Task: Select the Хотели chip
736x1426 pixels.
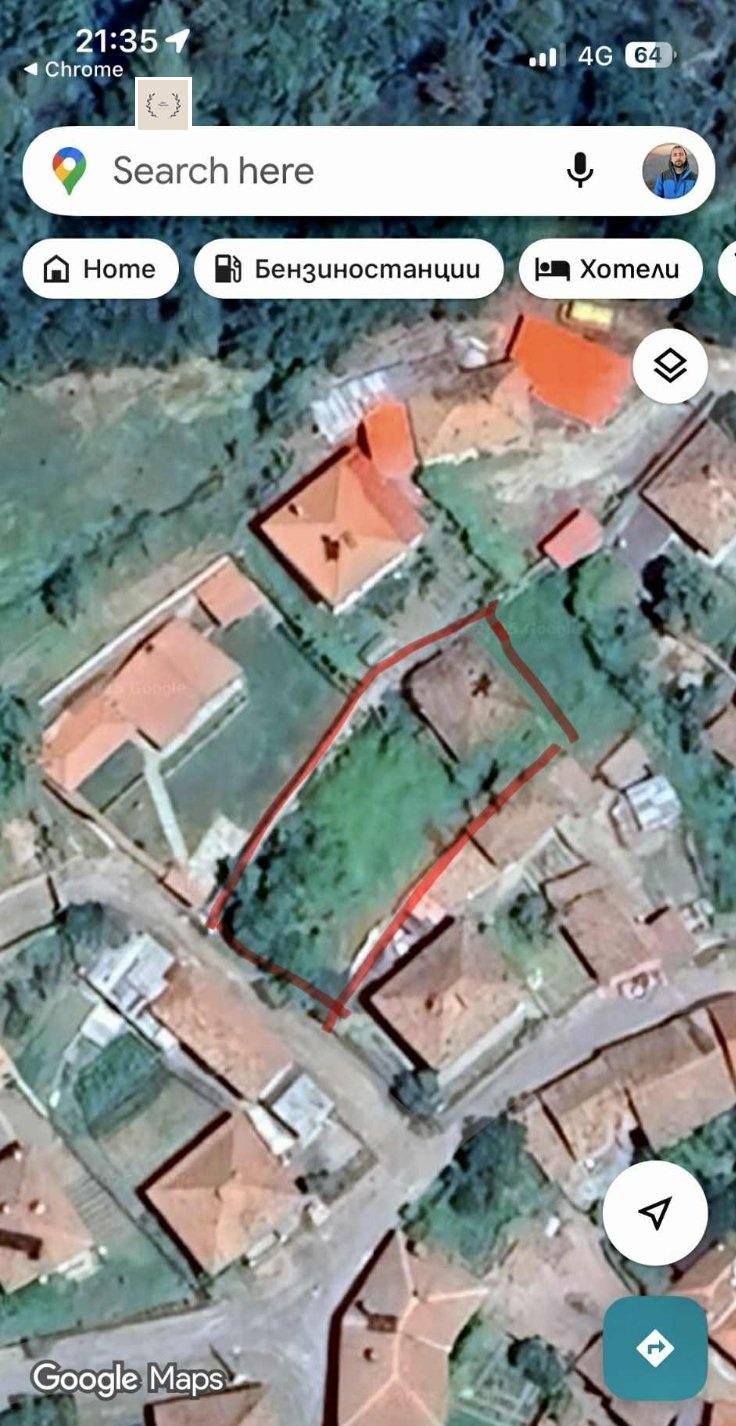Action: tap(610, 269)
